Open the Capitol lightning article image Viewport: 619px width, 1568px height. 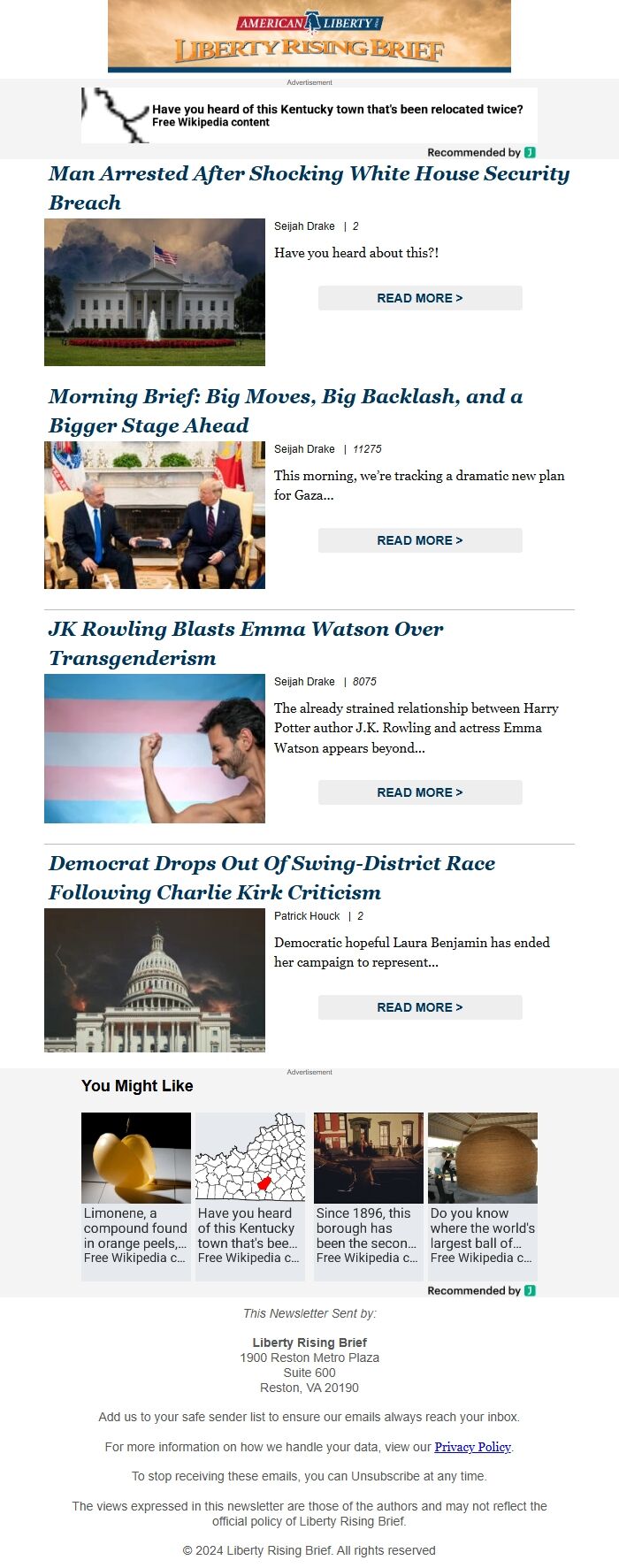point(155,980)
